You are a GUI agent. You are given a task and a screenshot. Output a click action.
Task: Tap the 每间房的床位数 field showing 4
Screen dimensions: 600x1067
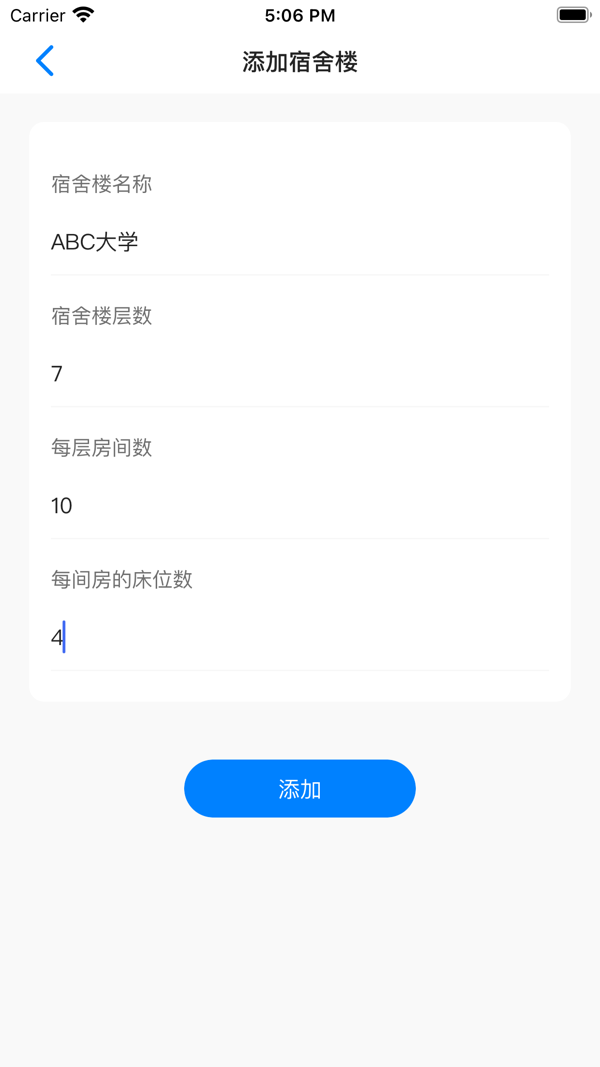299,638
